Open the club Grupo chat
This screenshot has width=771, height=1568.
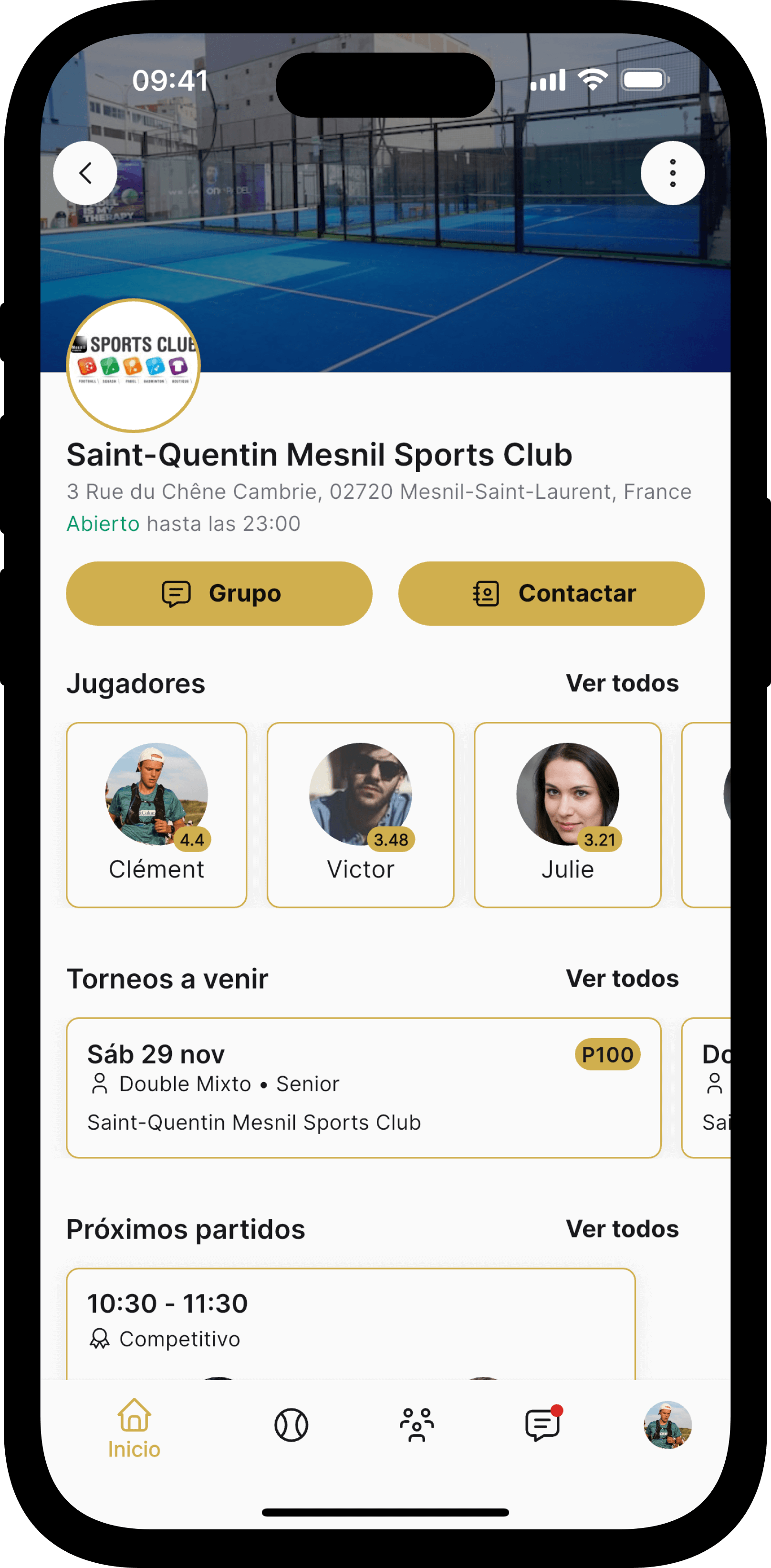(x=219, y=593)
